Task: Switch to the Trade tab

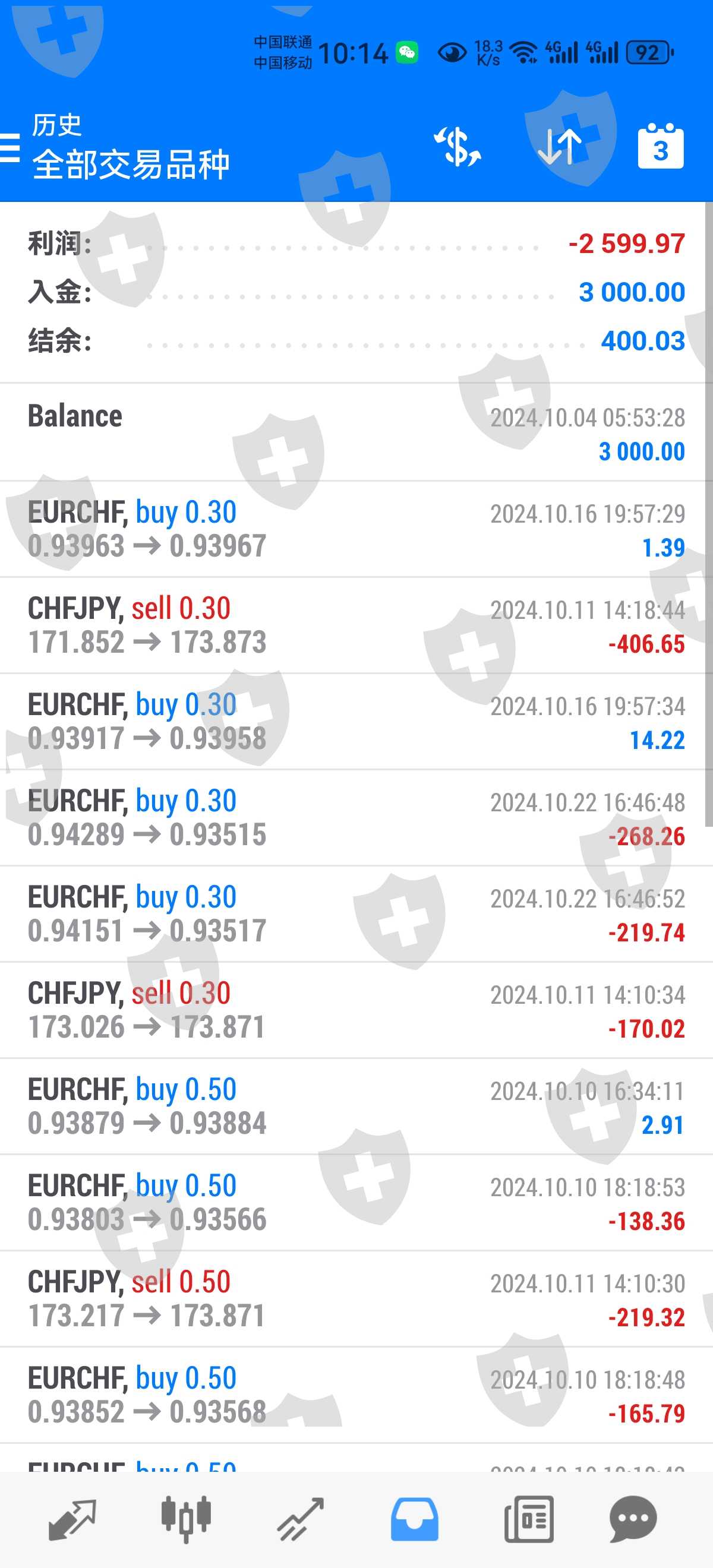Action: 300,1519
